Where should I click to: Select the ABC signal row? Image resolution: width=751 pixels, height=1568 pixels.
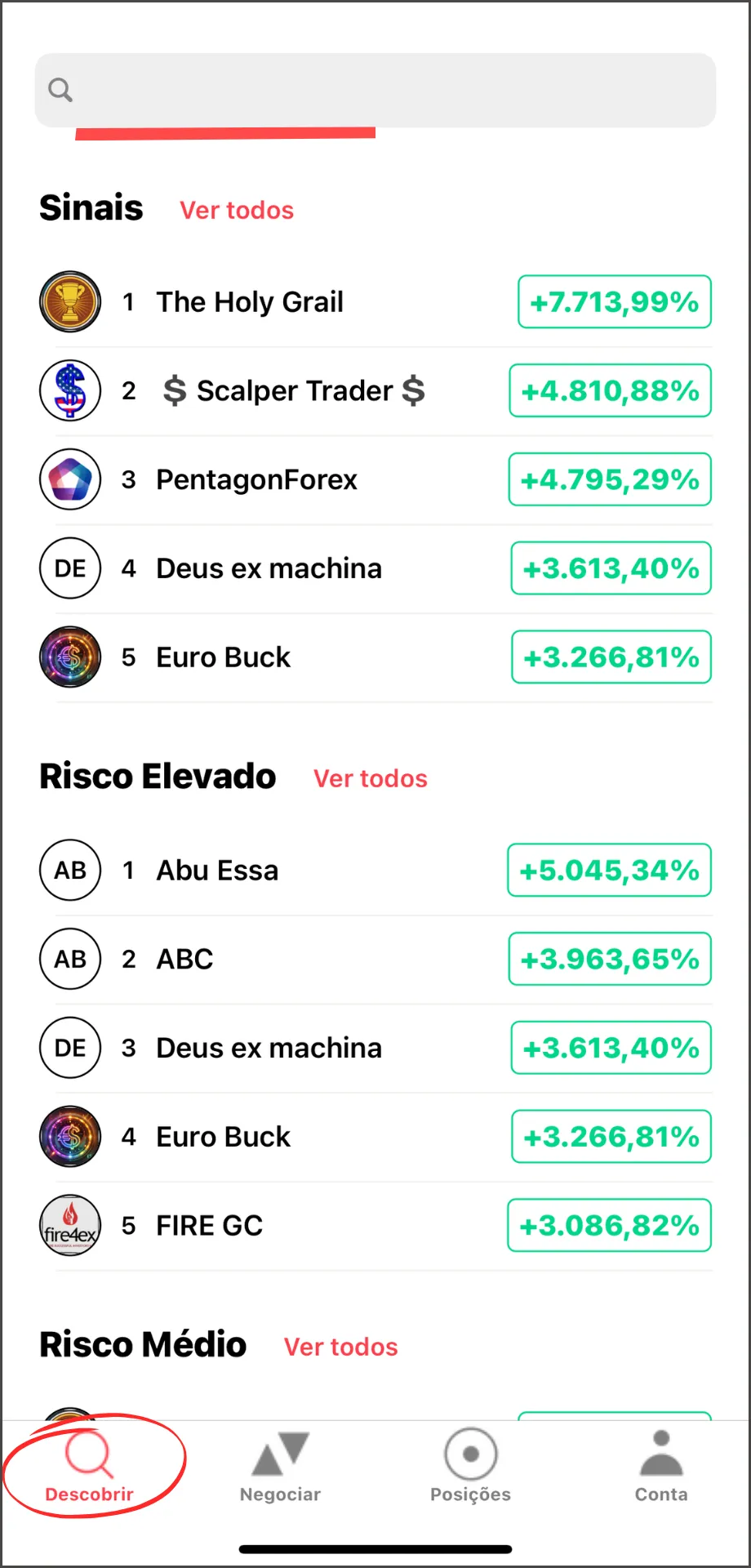coord(375,959)
